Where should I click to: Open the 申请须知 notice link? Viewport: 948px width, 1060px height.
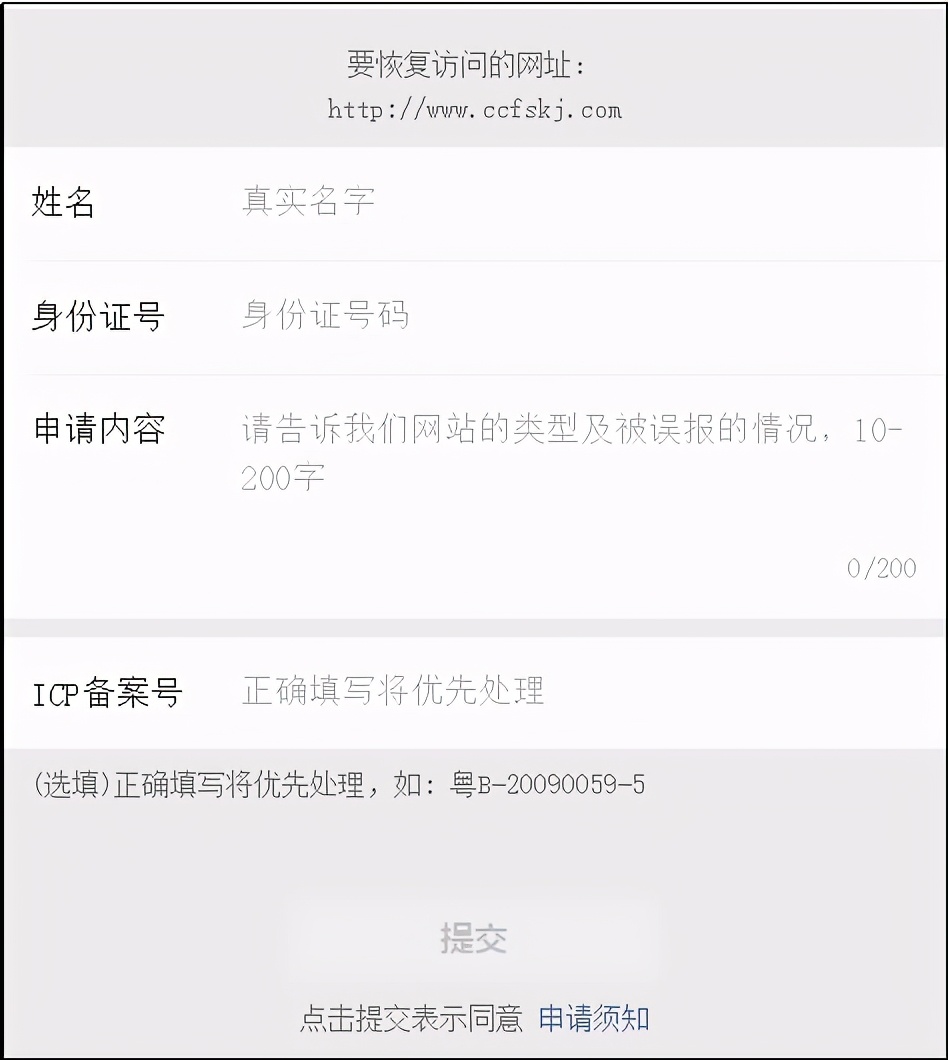point(593,1017)
